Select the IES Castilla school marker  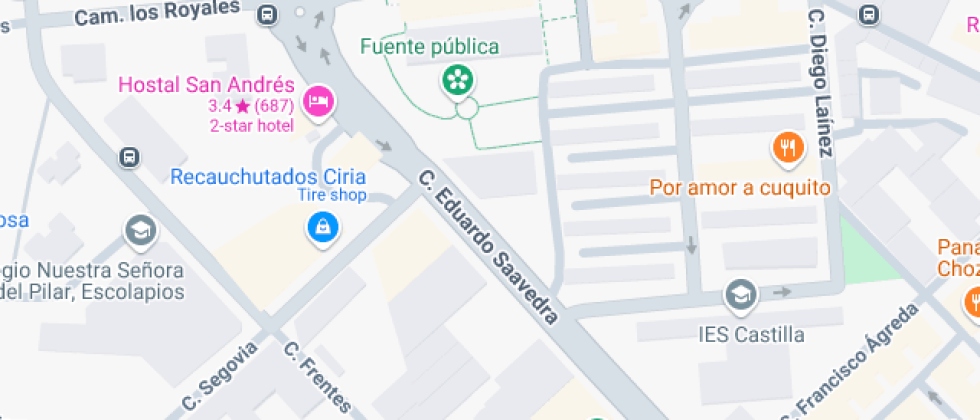tap(741, 294)
